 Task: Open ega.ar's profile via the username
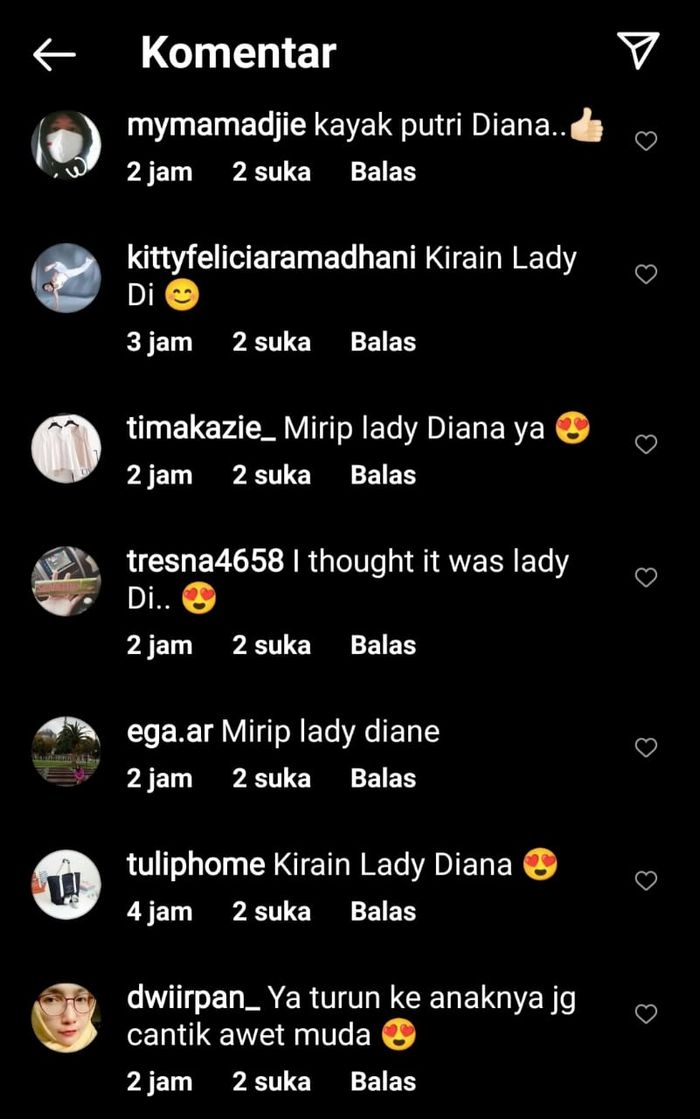tap(170, 731)
